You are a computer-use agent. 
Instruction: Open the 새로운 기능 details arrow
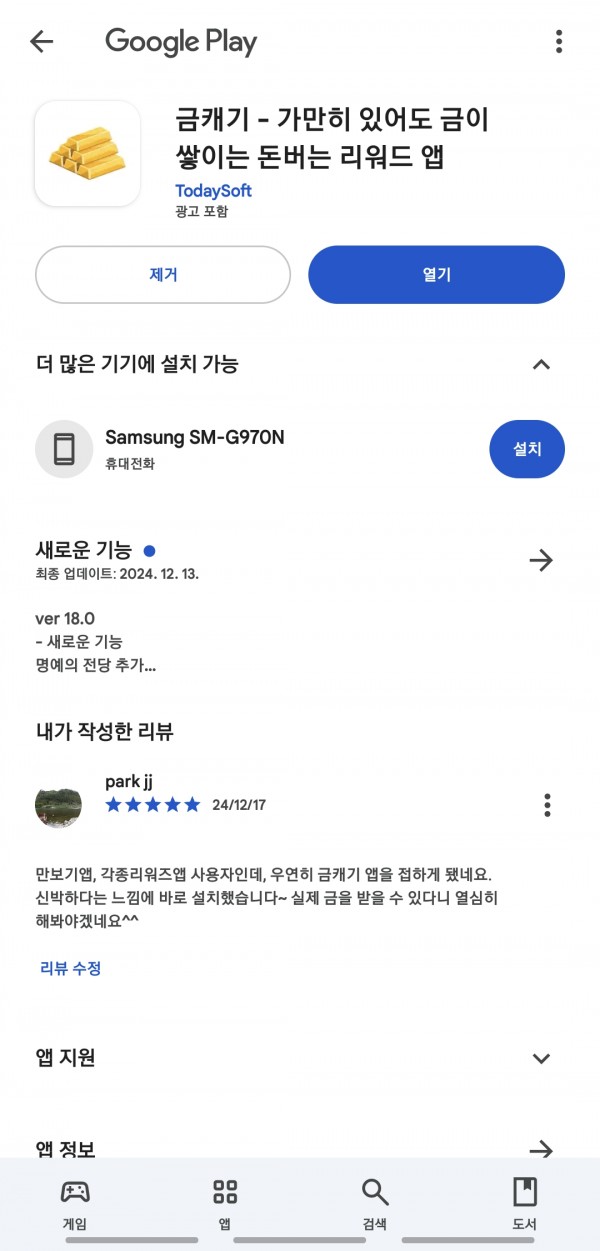[541, 560]
